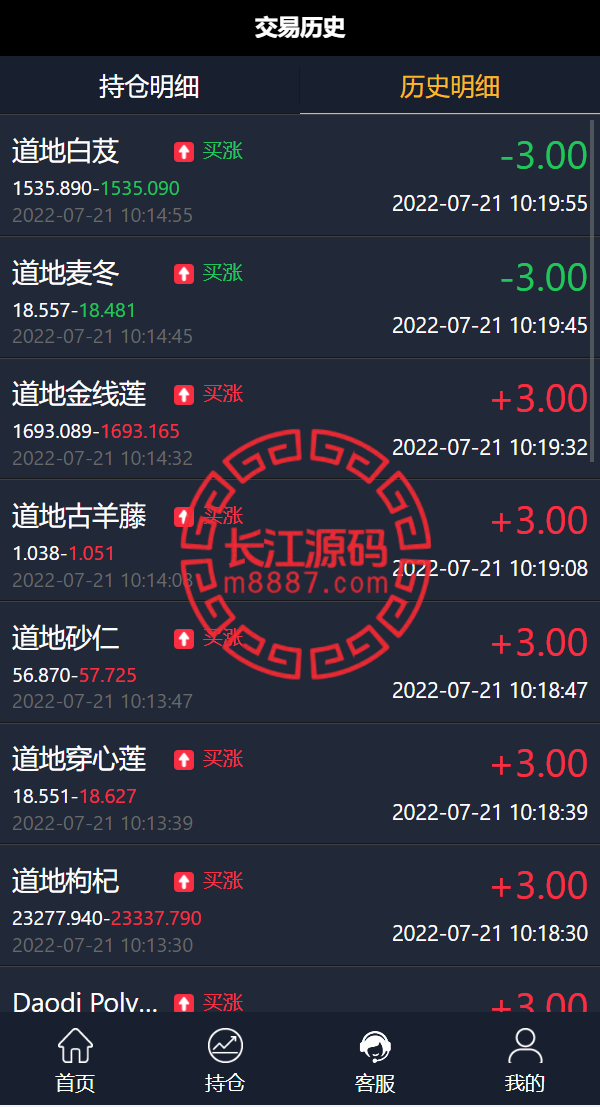Image resolution: width=600 pixels, height=1107 pixels.
Task: Open the 我的 profile tab
Action: 524,1060
